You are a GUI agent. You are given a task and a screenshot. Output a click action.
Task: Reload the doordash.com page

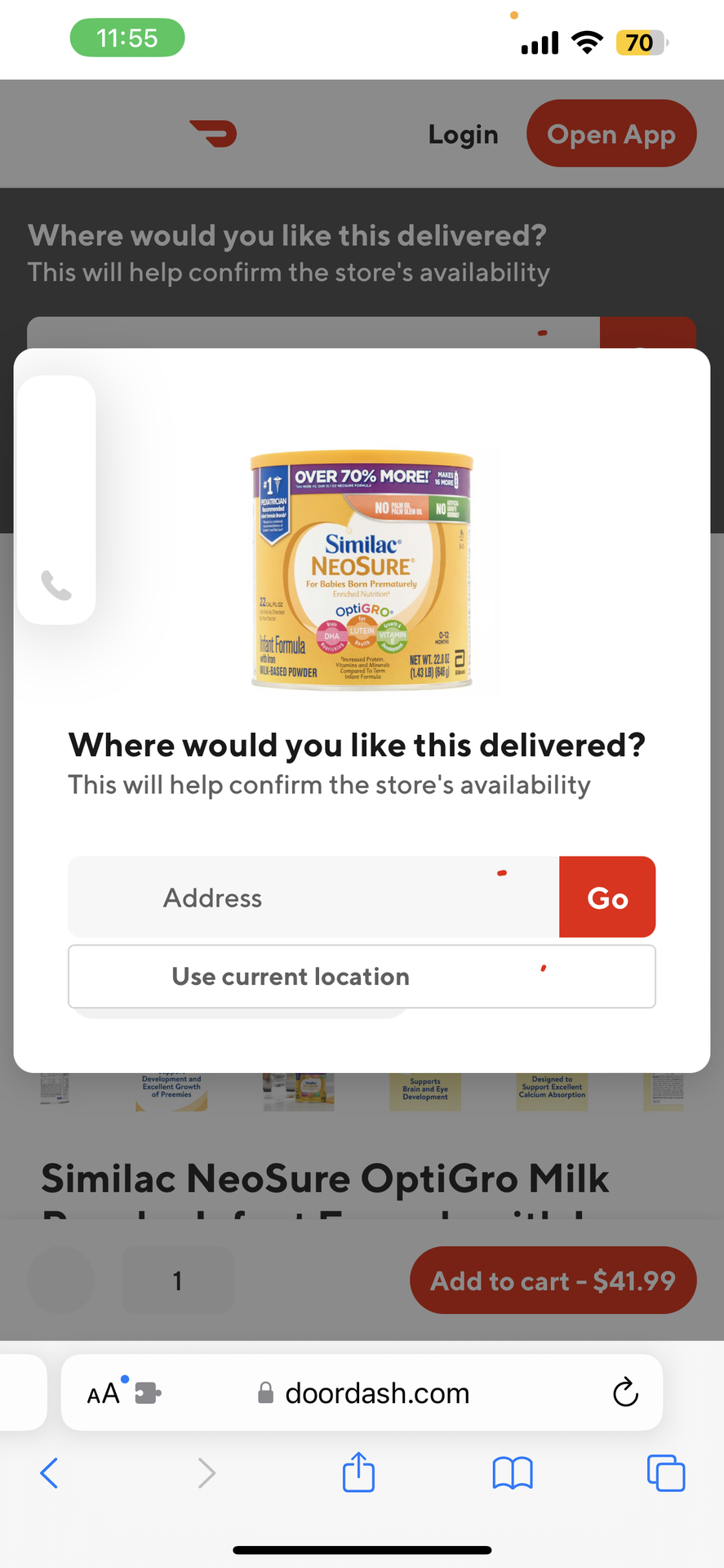pyautogui.click(x=625, y=1392)
